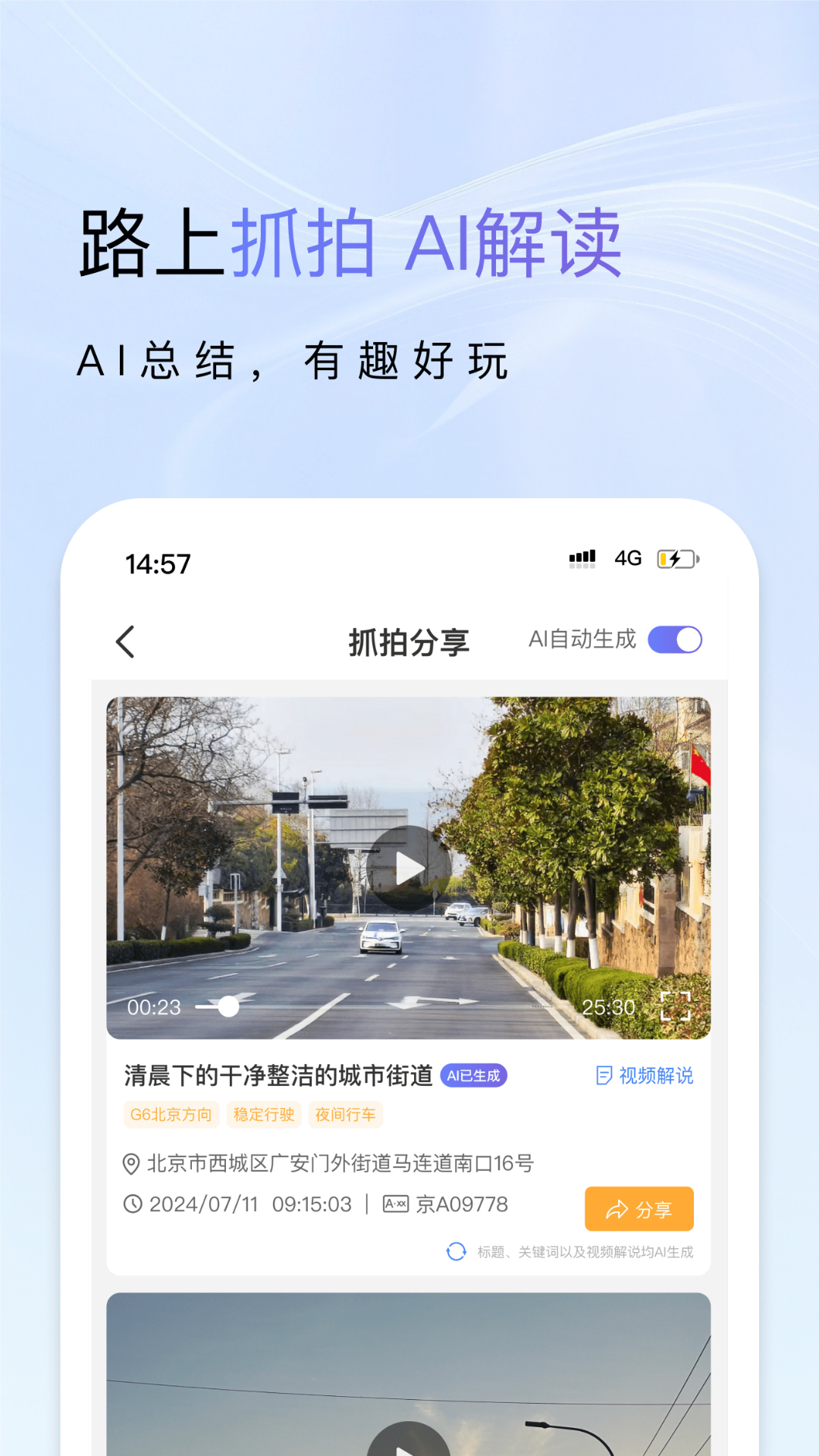Tap the clock icon next to the timestamp
819x1456 pixels.
[133, 1203]
